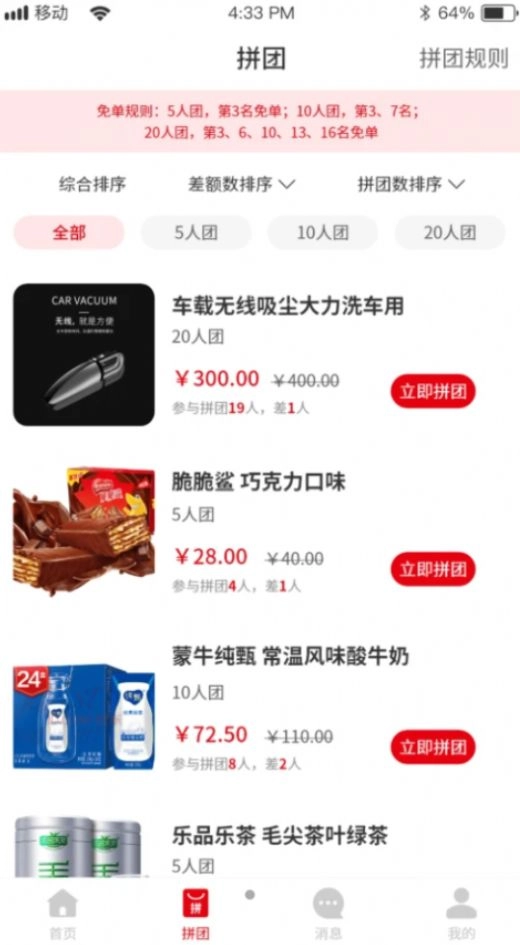The width and height of the screenshot is (520, 945).
Task: Open the 蒙牛纯甄 yogurt product image
Action: [x=84, y=717]
